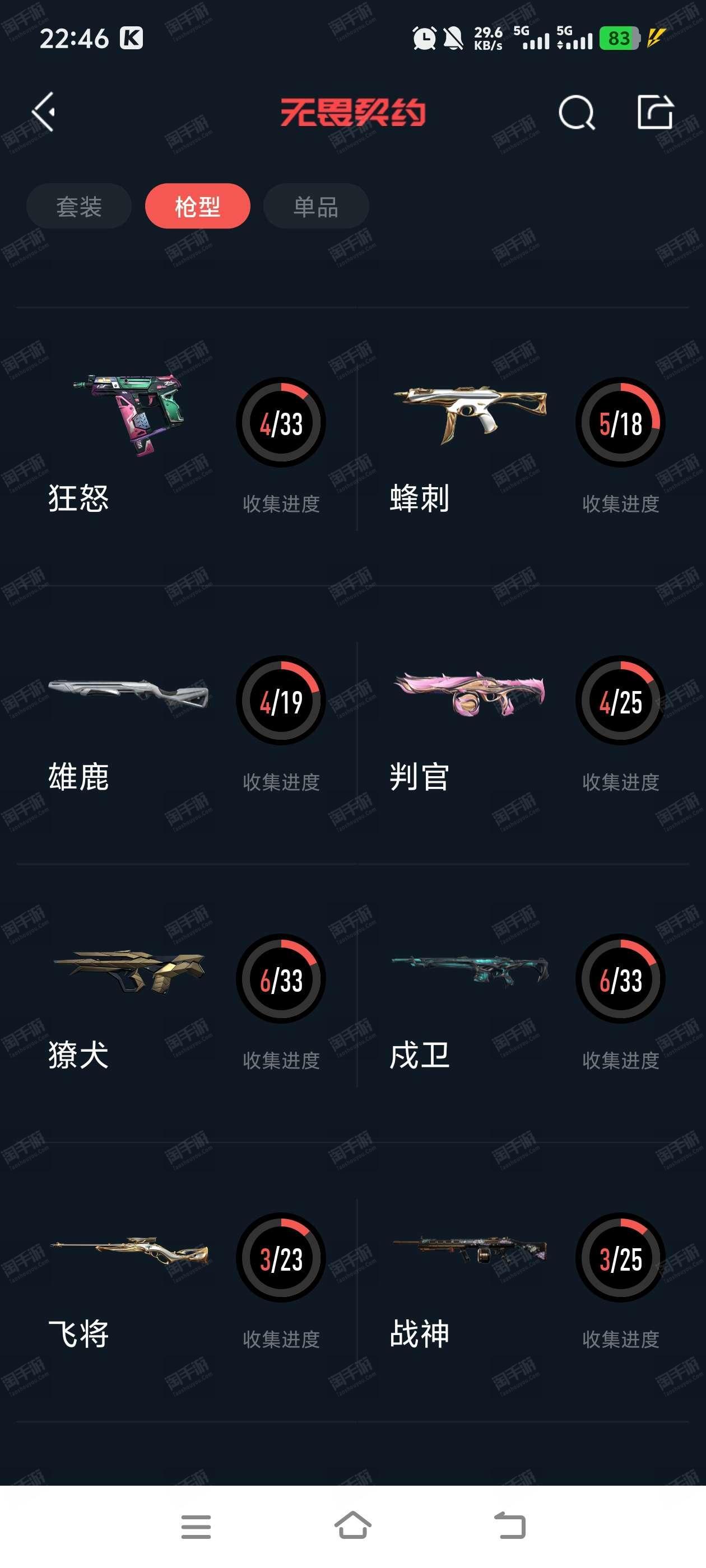This screenshot has width=706, height=1568.
Task: View the 判官 weapon collection
Action: click(524, 723)
